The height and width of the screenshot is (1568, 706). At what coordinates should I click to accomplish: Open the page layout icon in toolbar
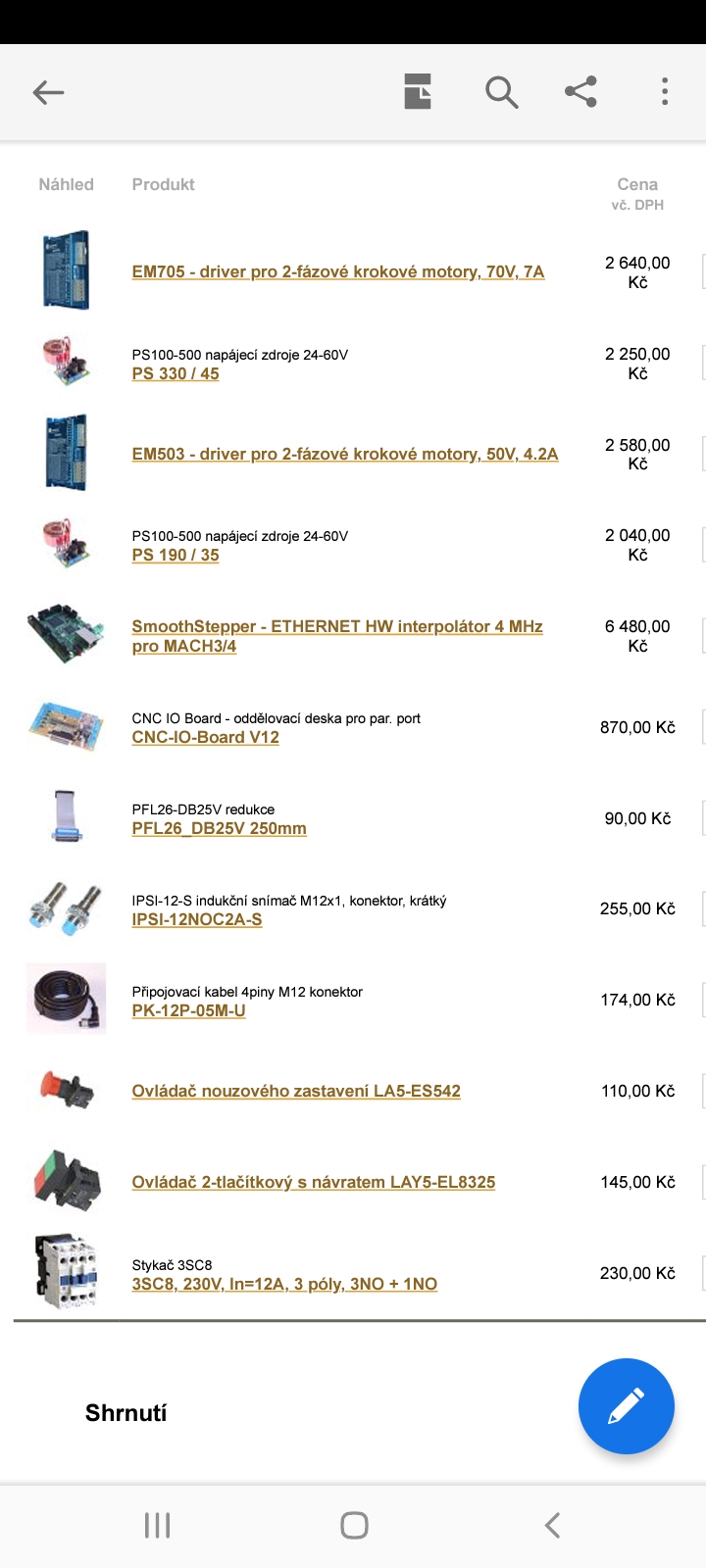point(418,92)
